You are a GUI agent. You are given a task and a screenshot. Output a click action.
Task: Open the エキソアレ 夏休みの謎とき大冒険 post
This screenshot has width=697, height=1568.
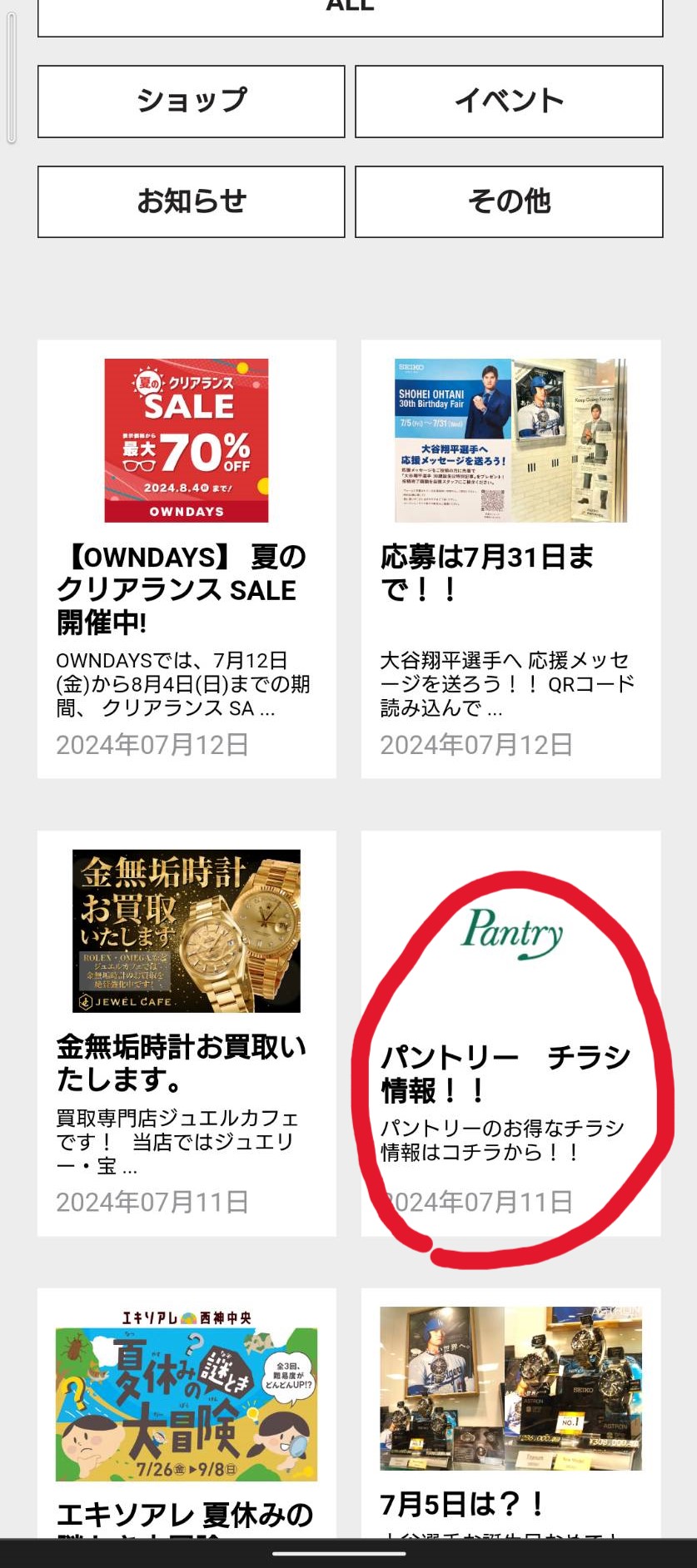point(187,1415)
